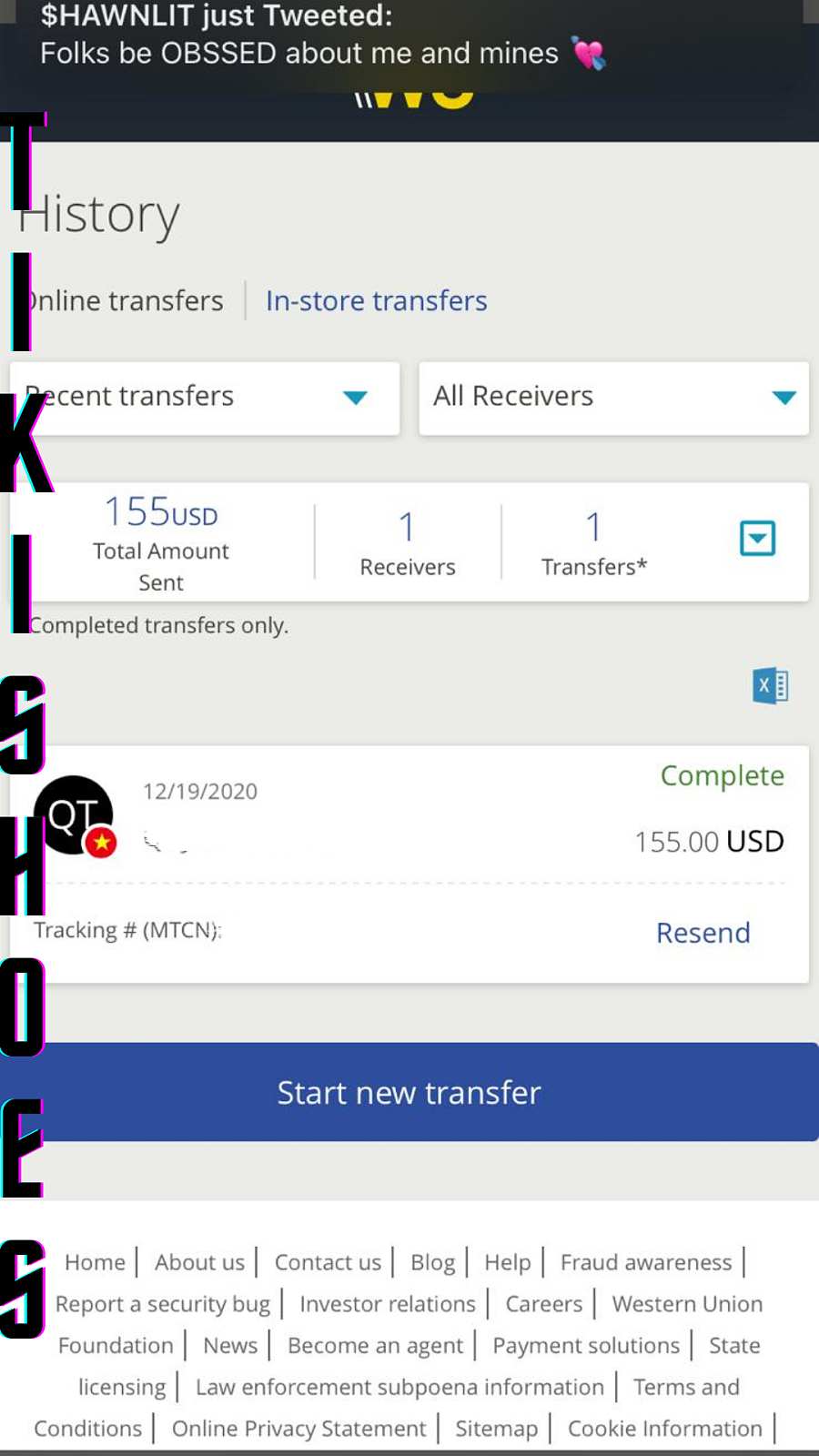The image size is (819, 1456).
Task: Open the Contact us link
Action: 328,1262
